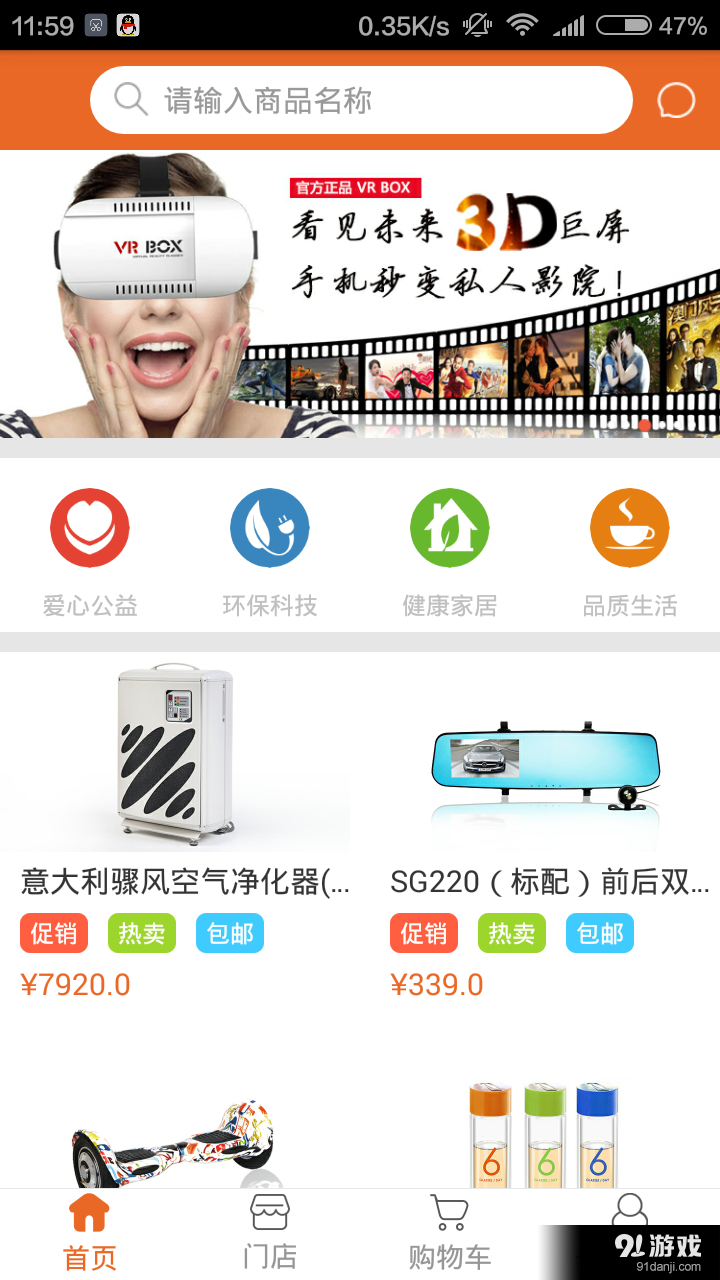Viewport: 720px width, 1280px height.
Task: Open the message bubble icon beside search
Action: coord(676,100)
